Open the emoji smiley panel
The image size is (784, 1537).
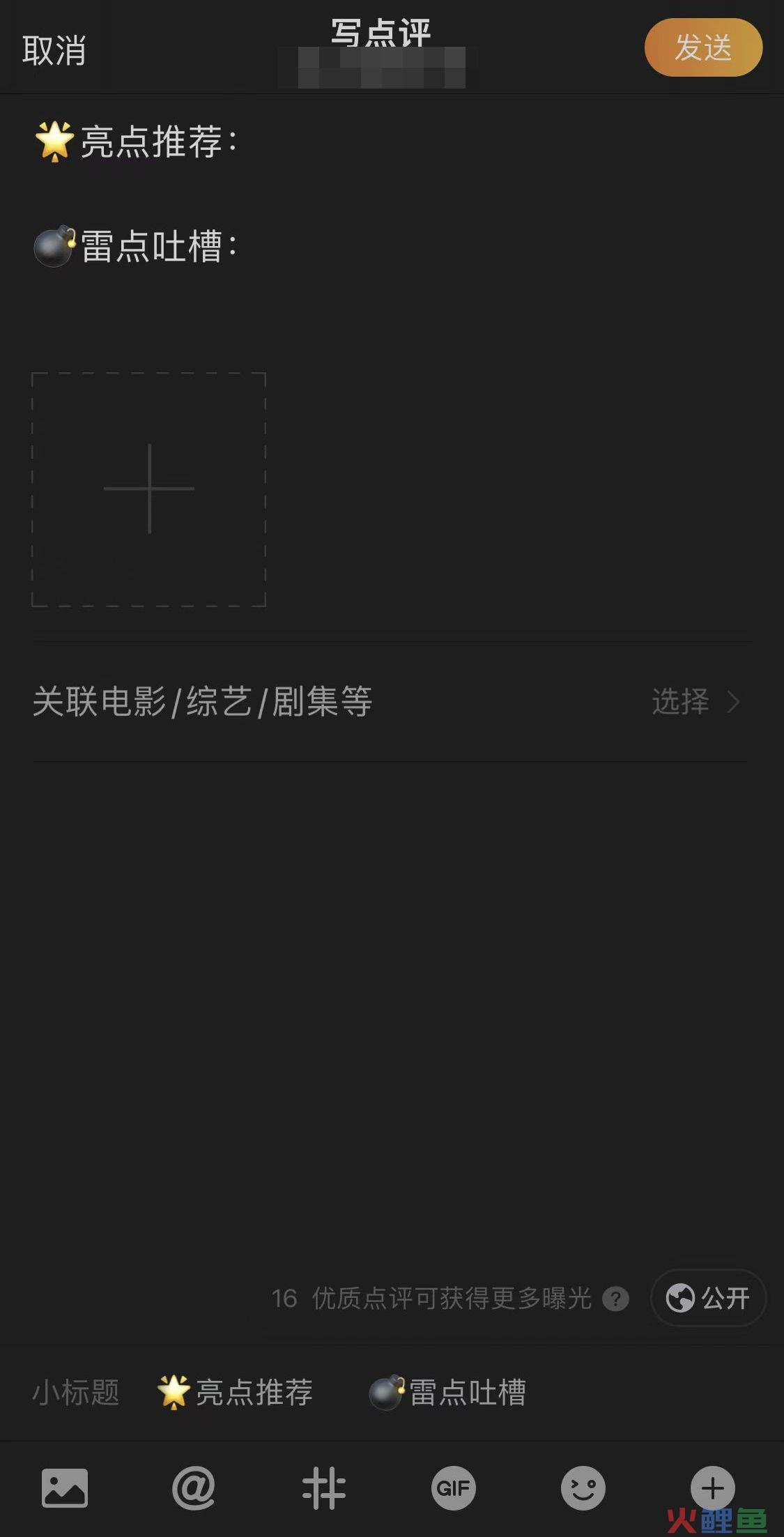tap(583, 1488)
